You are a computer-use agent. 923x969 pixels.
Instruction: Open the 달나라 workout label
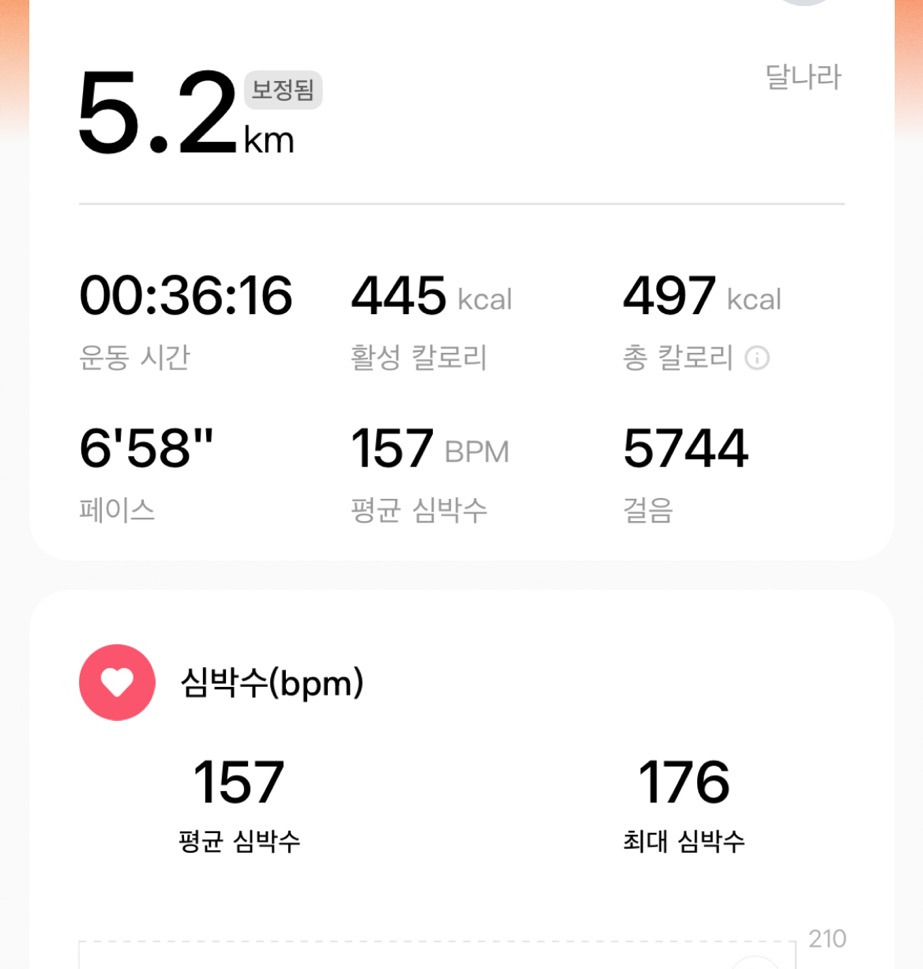click(x=804, y=77)
